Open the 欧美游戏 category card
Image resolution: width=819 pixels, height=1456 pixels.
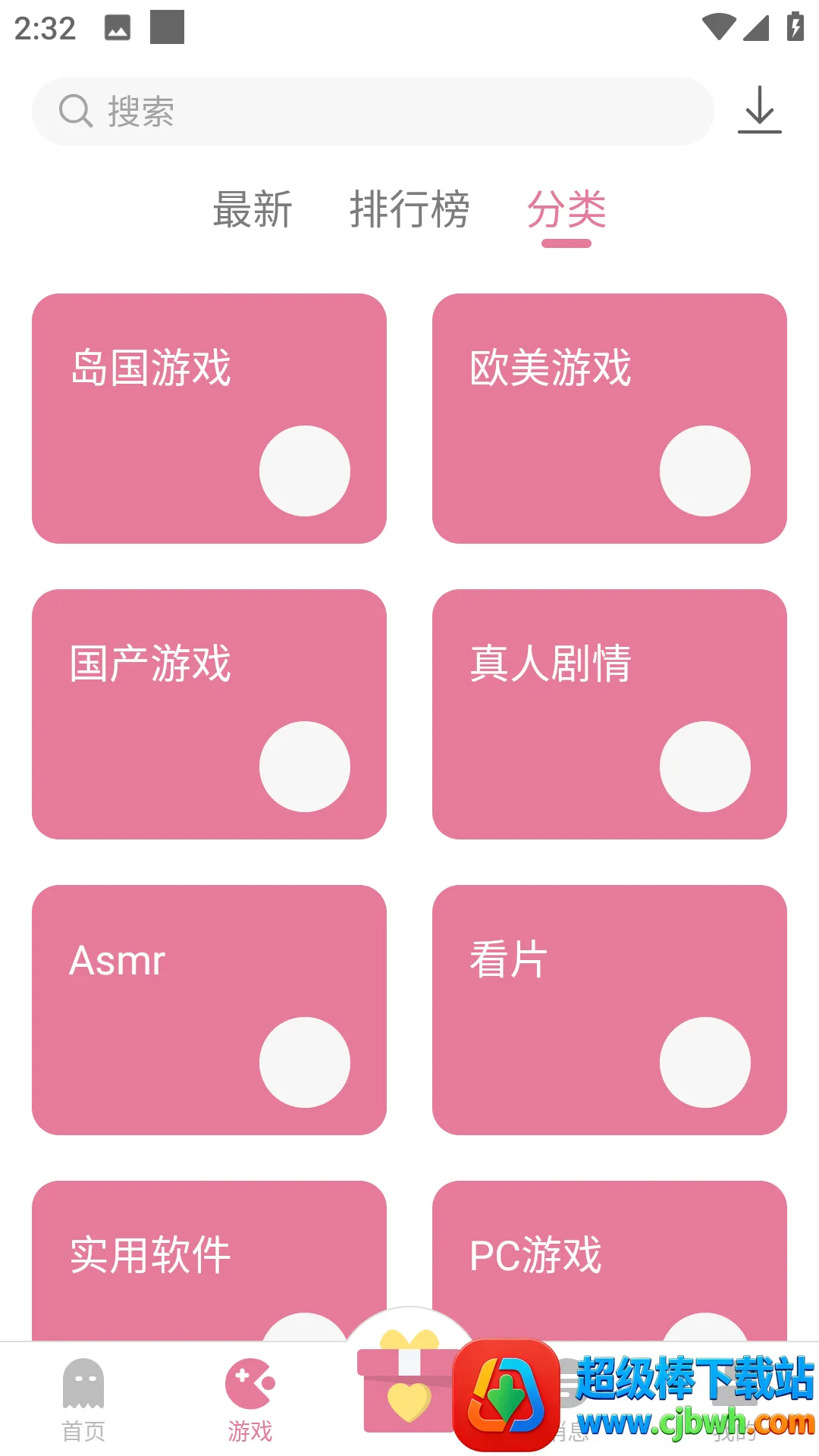pos(610,419)
